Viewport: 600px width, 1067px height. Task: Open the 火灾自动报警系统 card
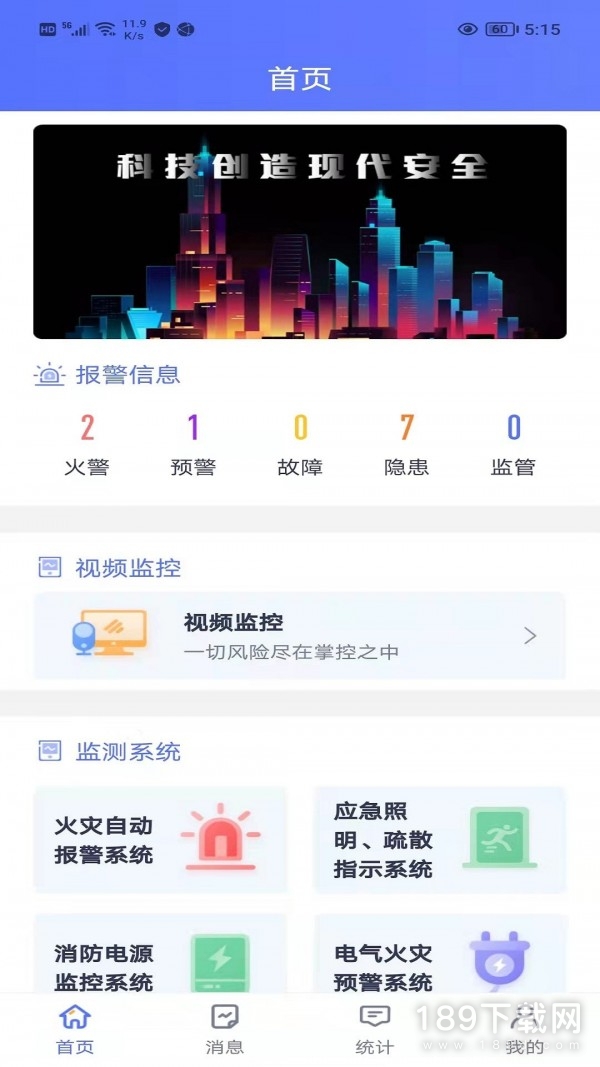click(x=161, y=839)
